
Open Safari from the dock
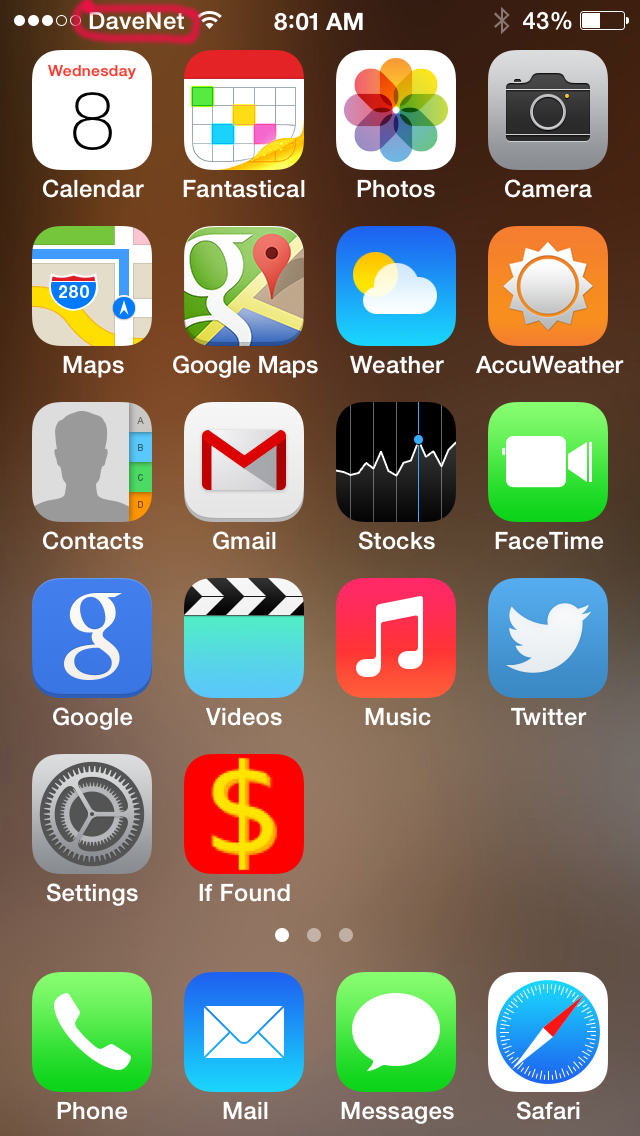tap(548, 1032)
